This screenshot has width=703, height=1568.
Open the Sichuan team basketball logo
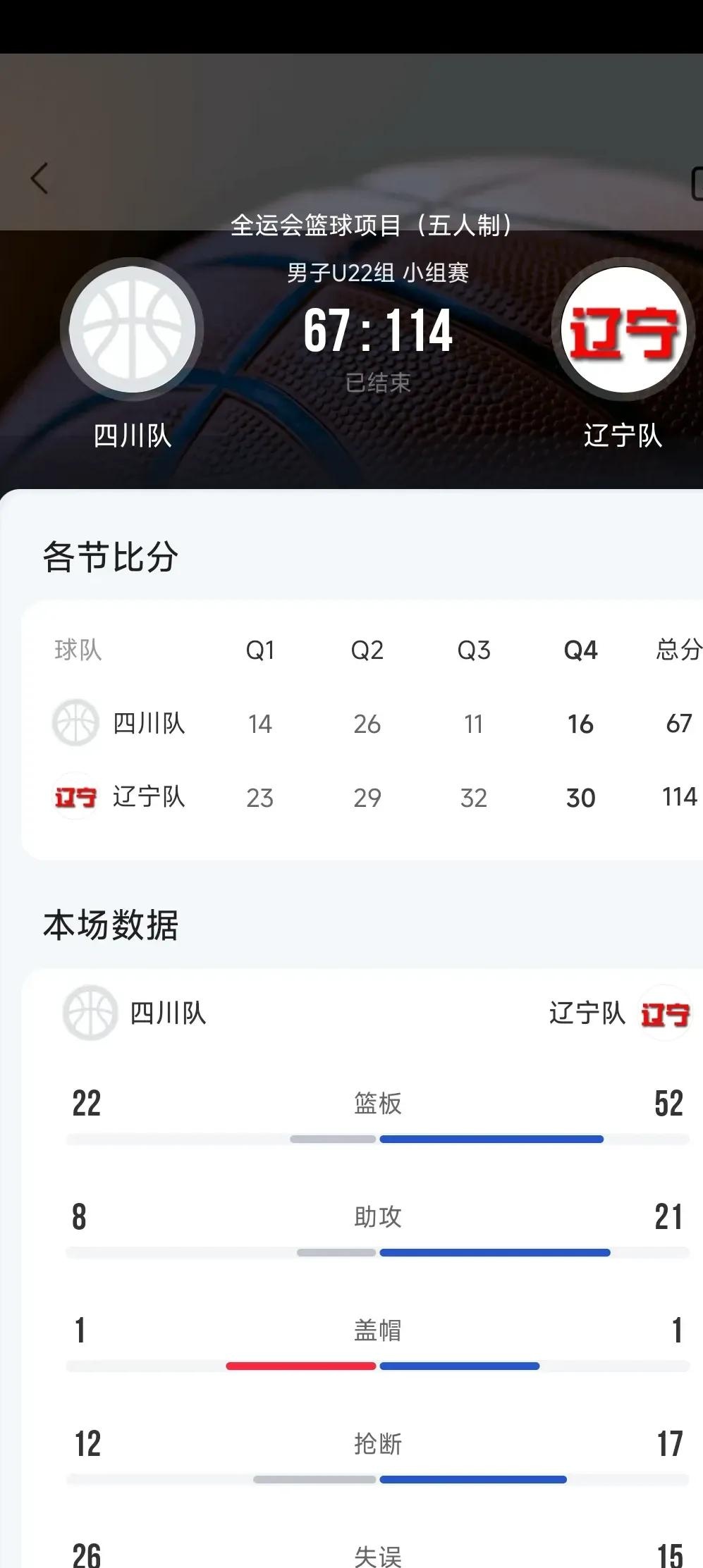(134, 328)
